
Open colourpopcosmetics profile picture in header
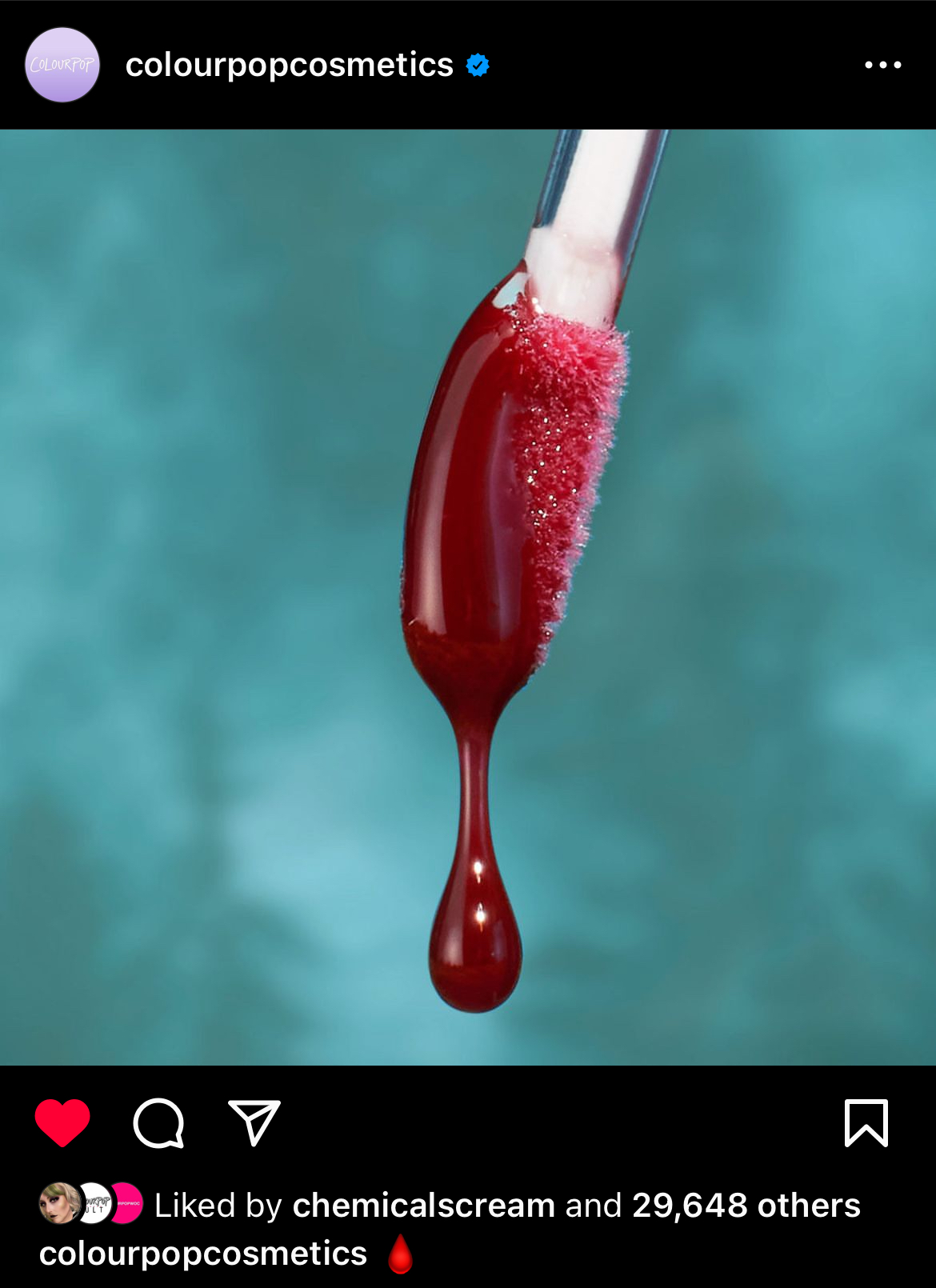pos(62,65)
